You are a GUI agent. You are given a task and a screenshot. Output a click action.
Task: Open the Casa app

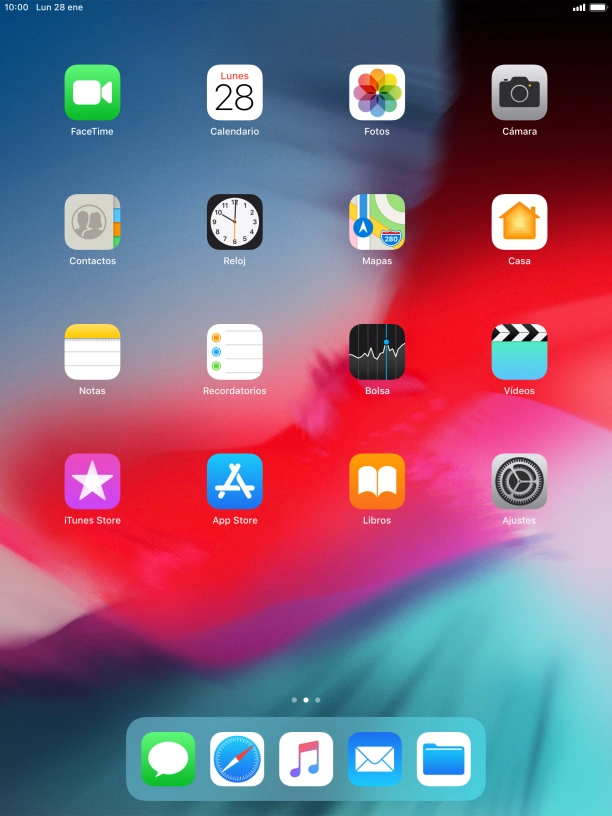(x=519, y=222)
